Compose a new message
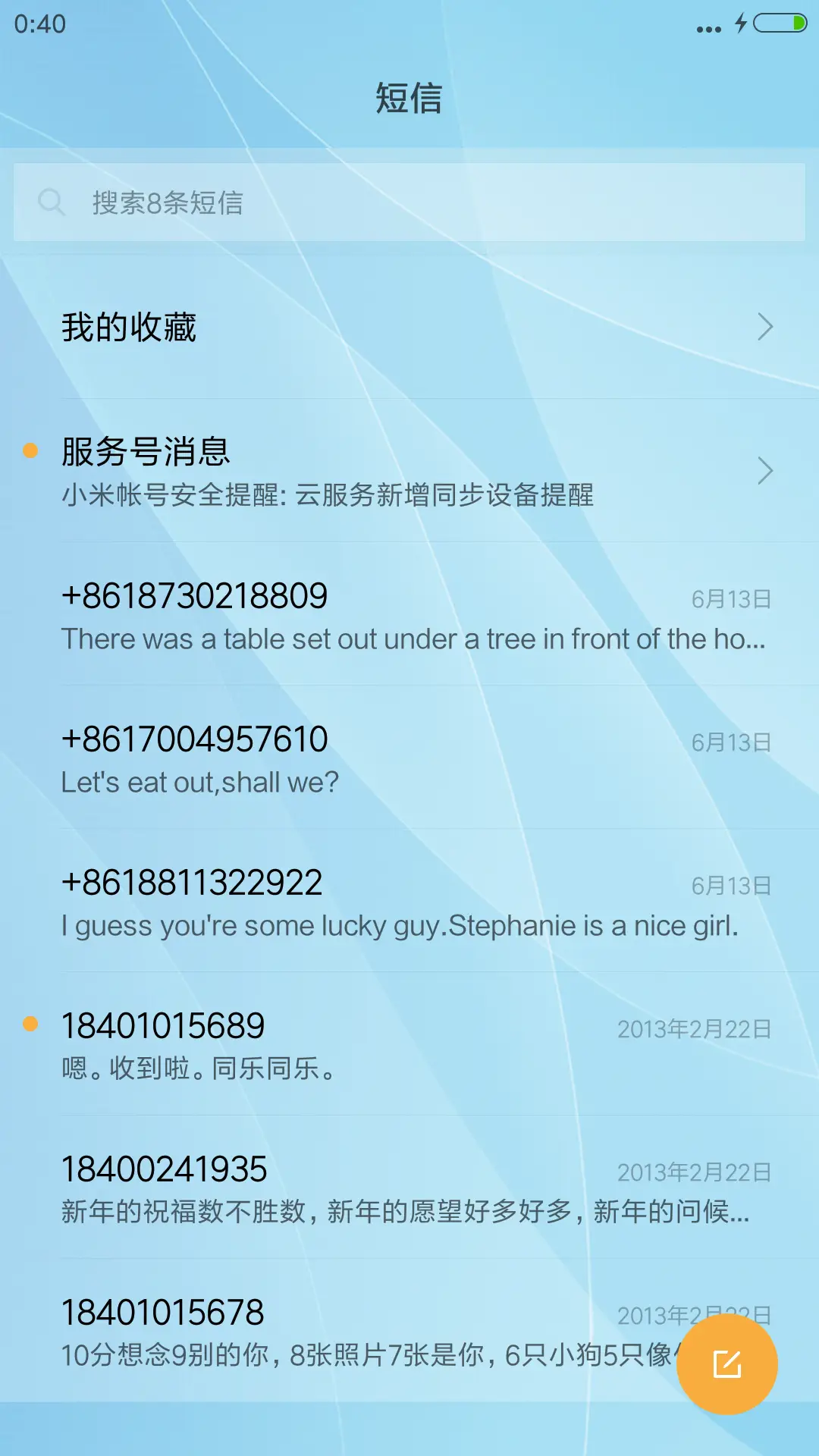Screen dimensions: 819x1456 [726, 1364]
